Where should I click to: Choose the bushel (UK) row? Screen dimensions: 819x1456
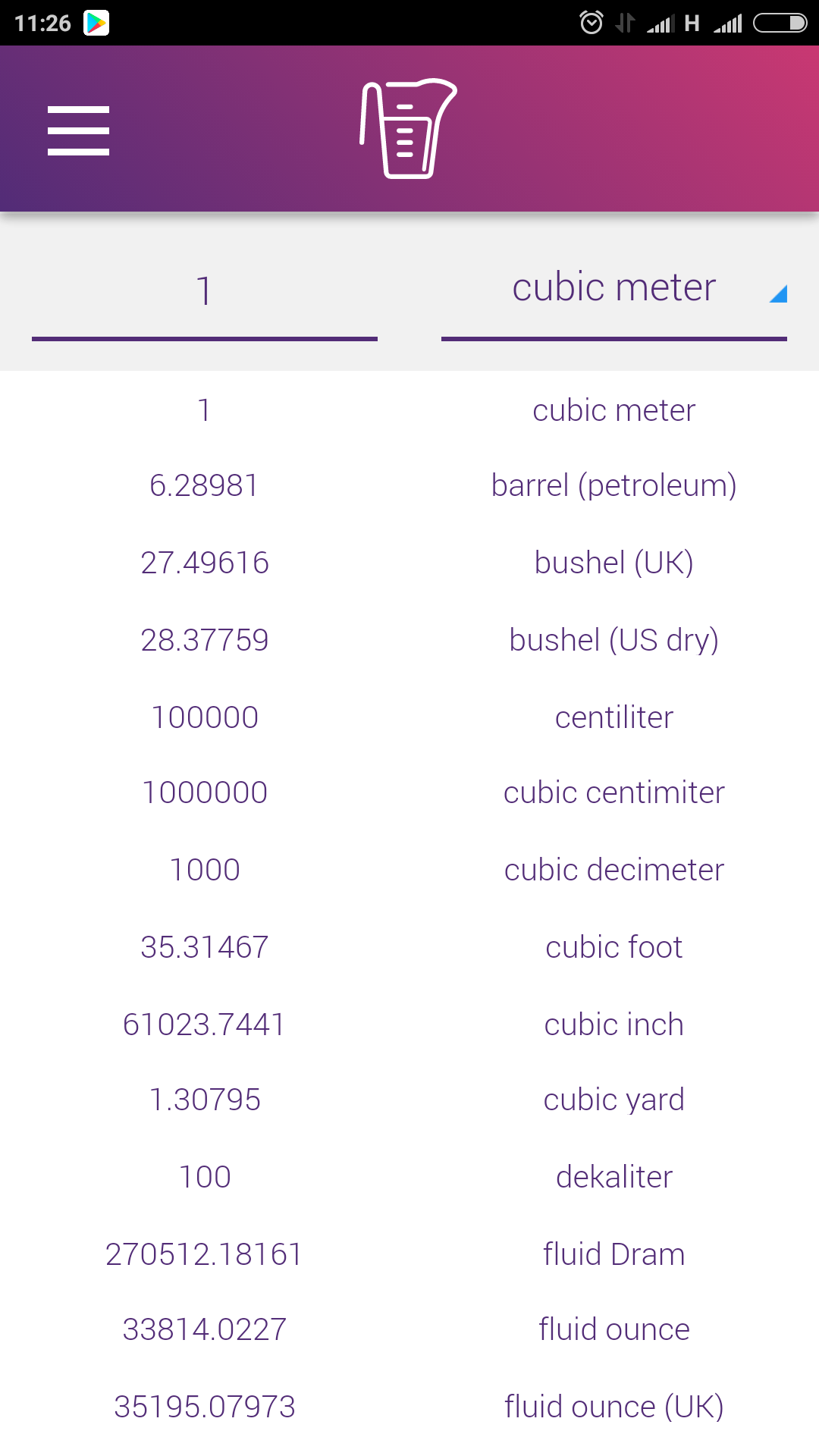[409, 563]
